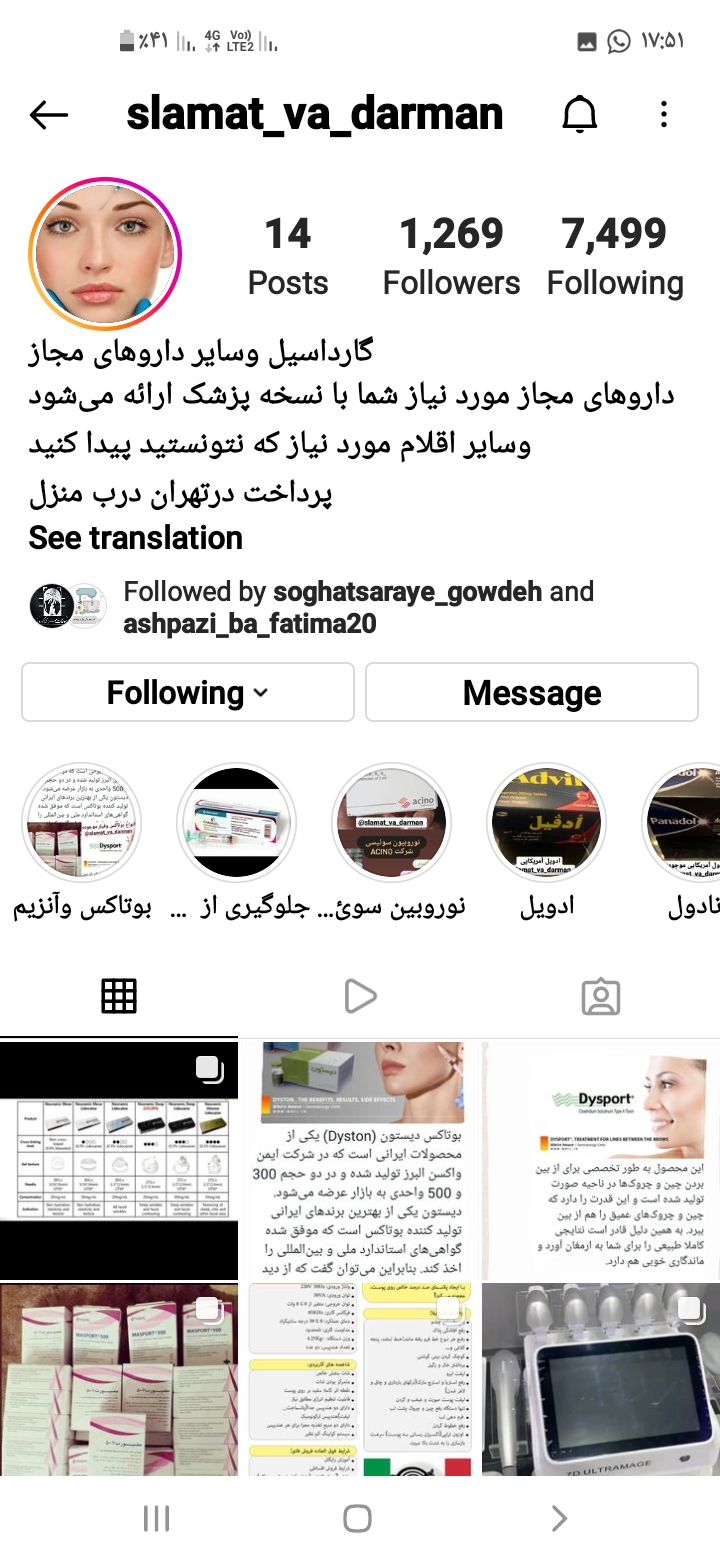Tap See translation under the bio
This screenshot has width=720, height=1560.
coord(136,538)
